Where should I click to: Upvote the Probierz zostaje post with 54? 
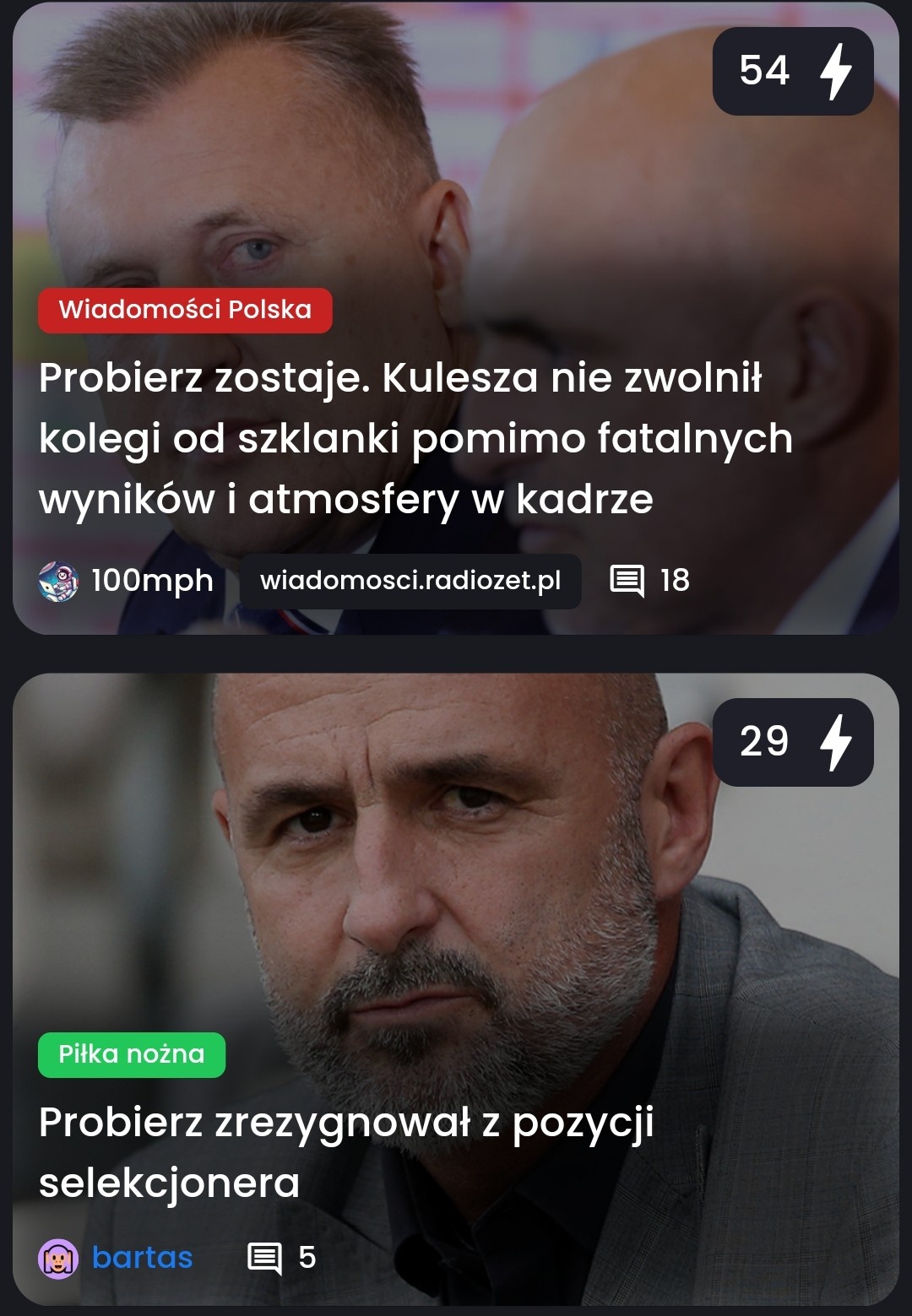(793, 72)
